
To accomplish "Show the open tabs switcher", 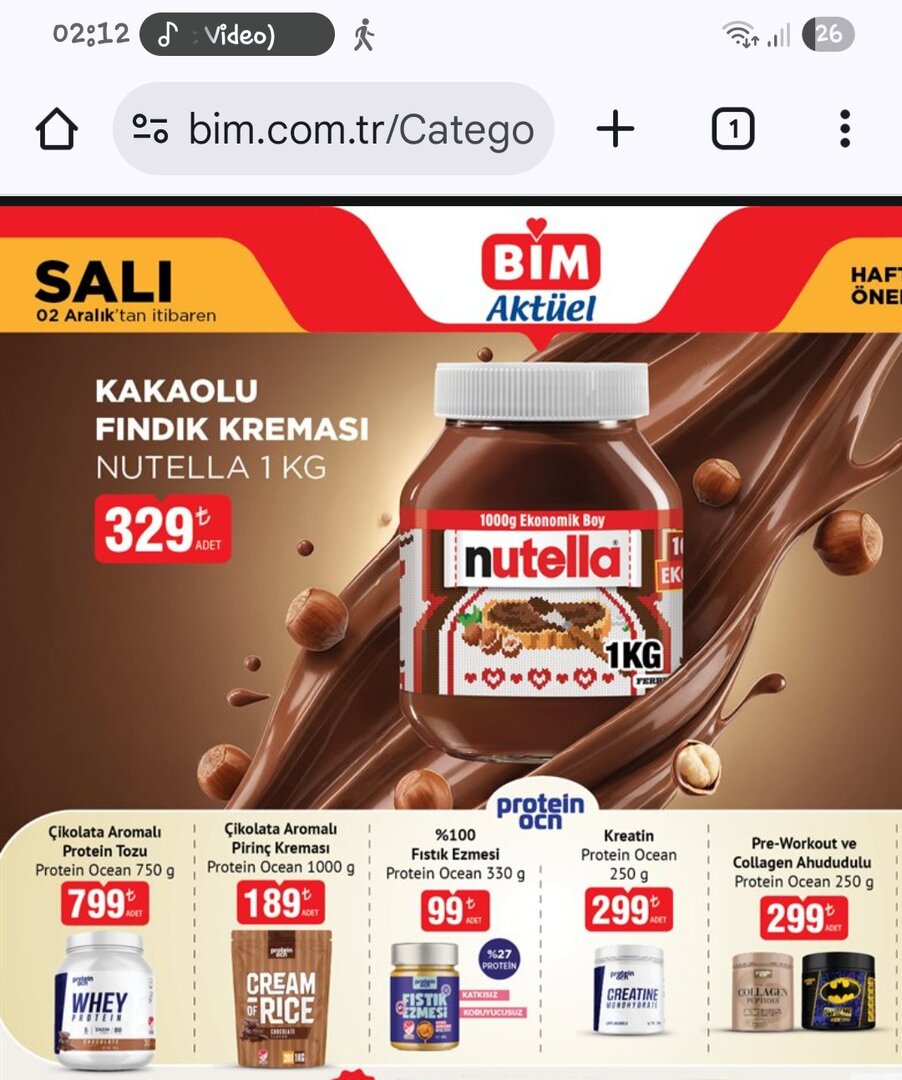I will click(732, 130).
